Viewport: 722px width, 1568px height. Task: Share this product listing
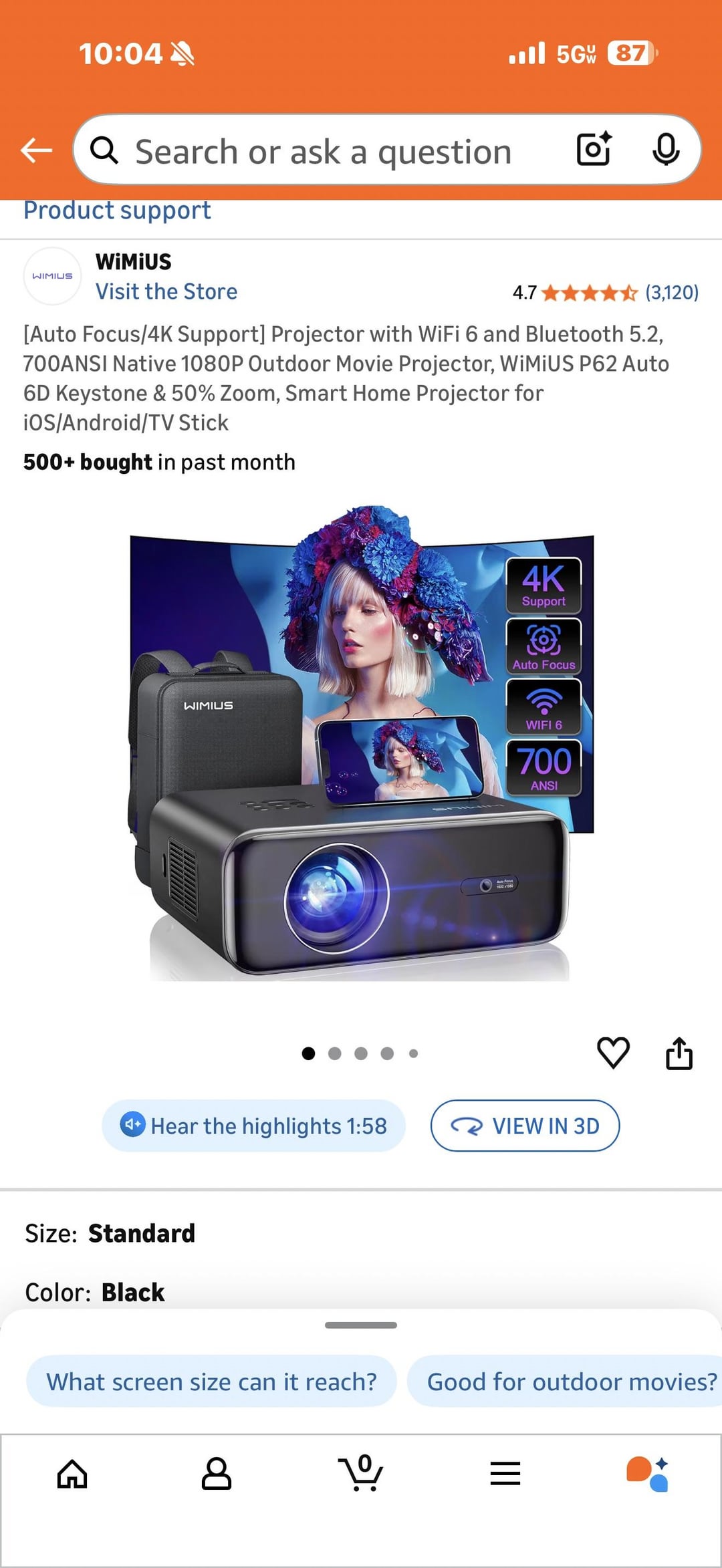point(679,1053)
